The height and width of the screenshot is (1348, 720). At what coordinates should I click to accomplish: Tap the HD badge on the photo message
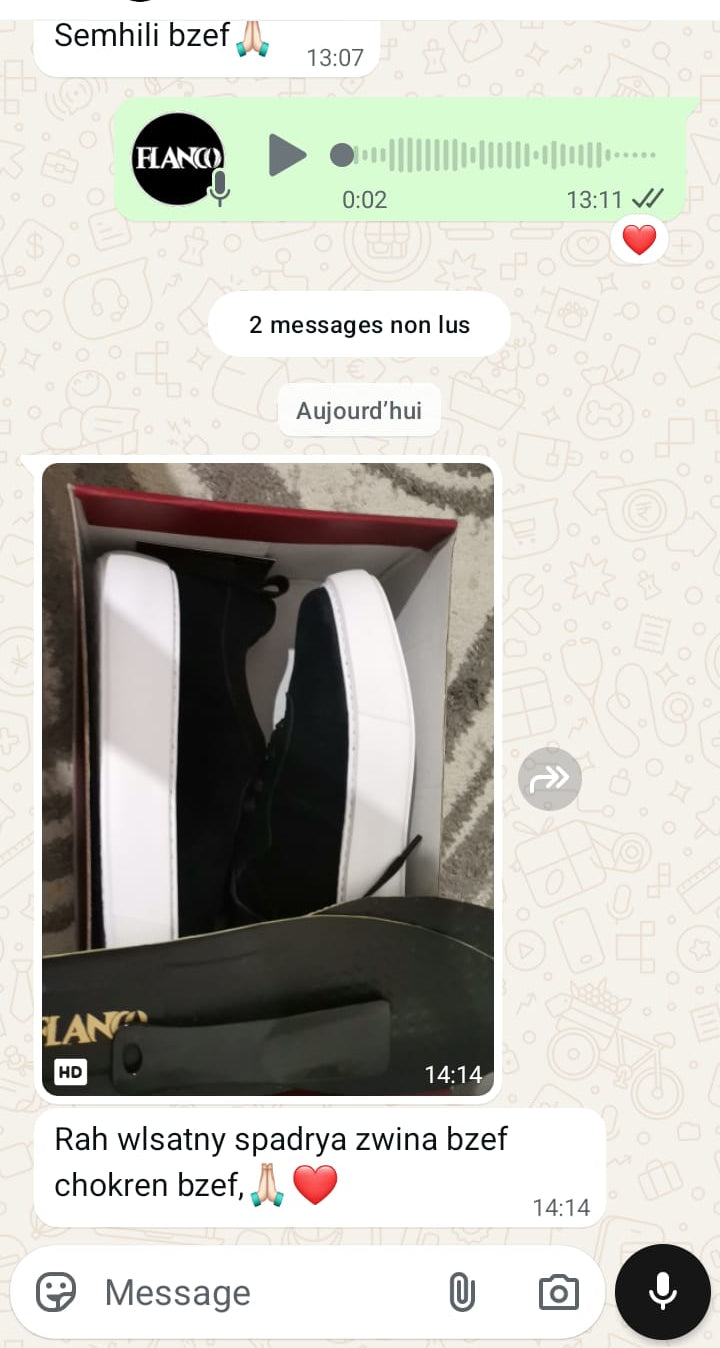pos(69,1072)
